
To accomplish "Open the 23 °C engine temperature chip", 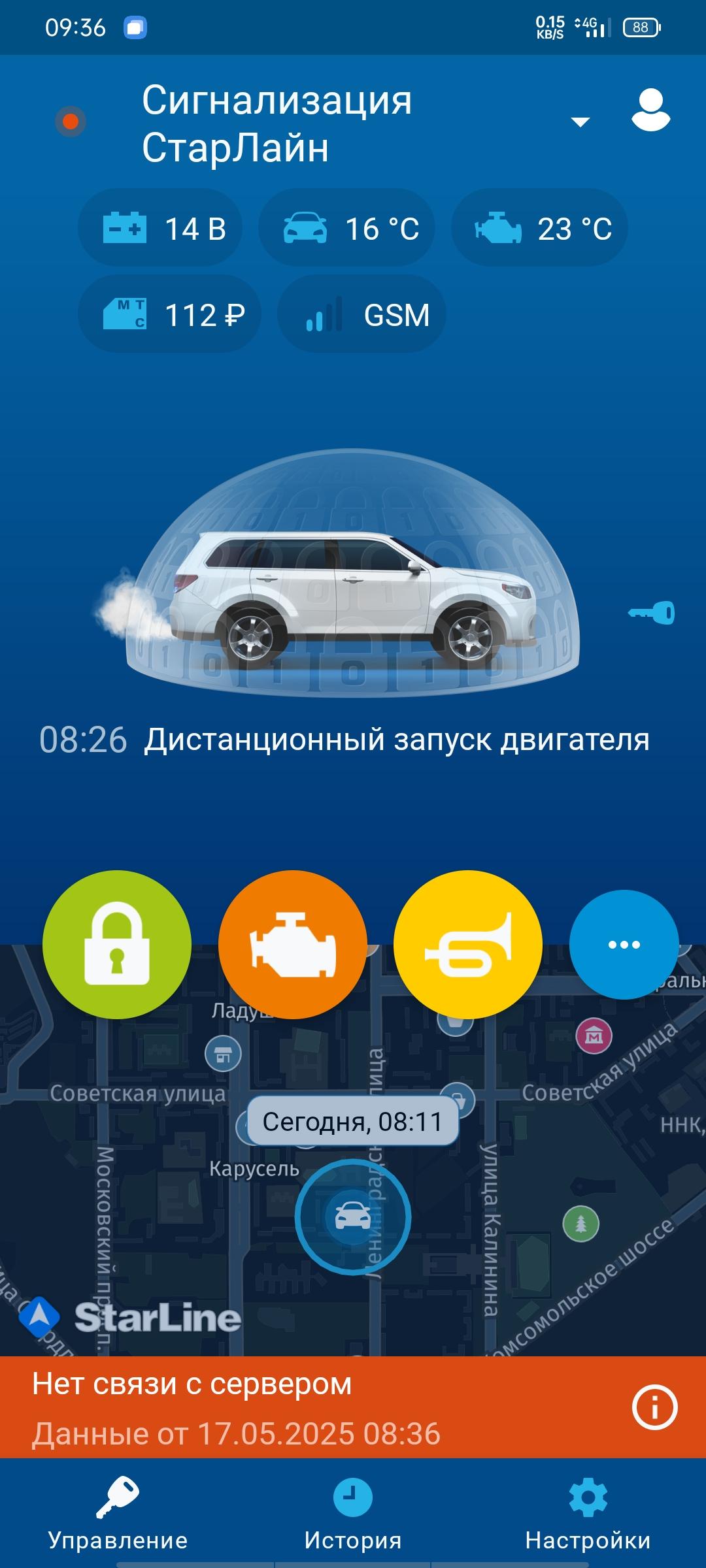I will (539, 228).
